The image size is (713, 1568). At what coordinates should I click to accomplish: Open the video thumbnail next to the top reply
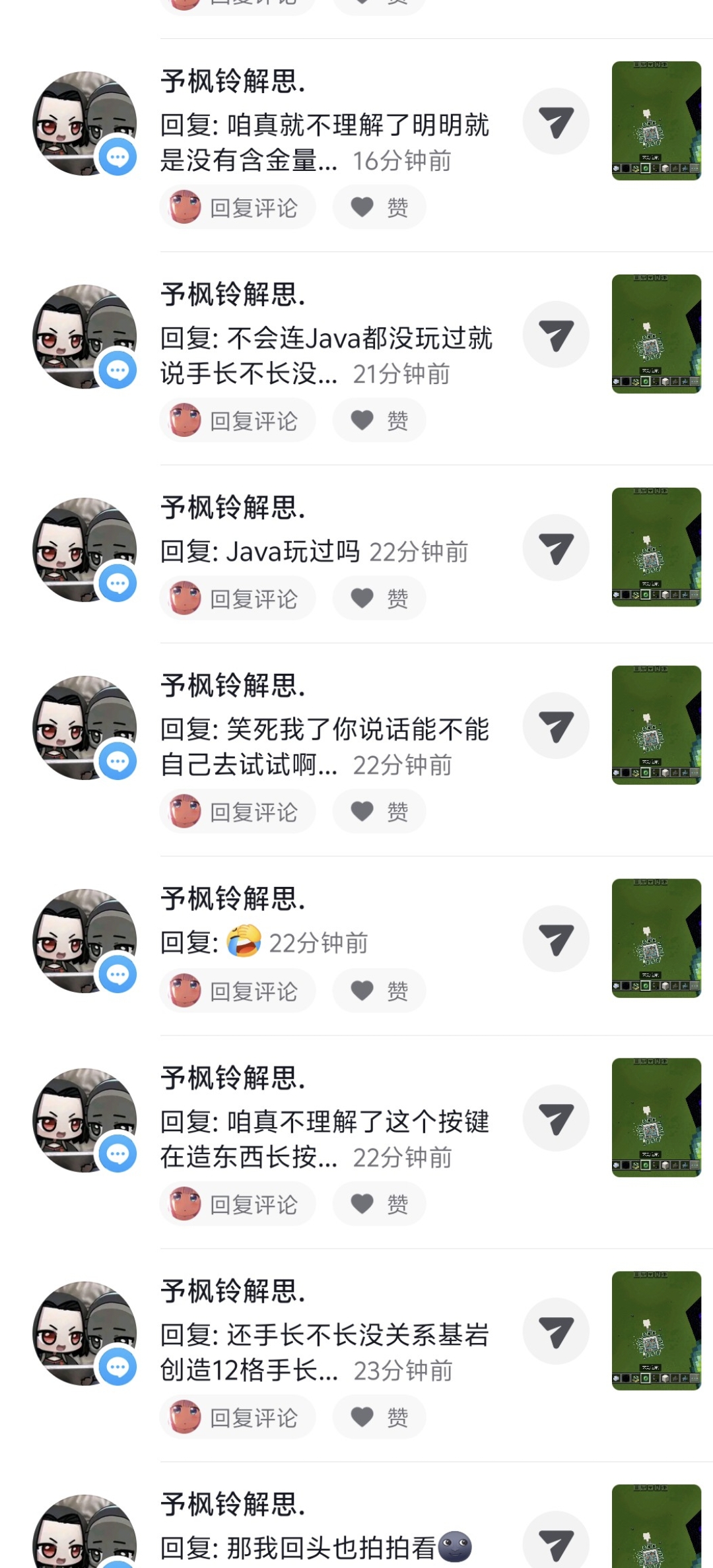click(x=656, y=117)
